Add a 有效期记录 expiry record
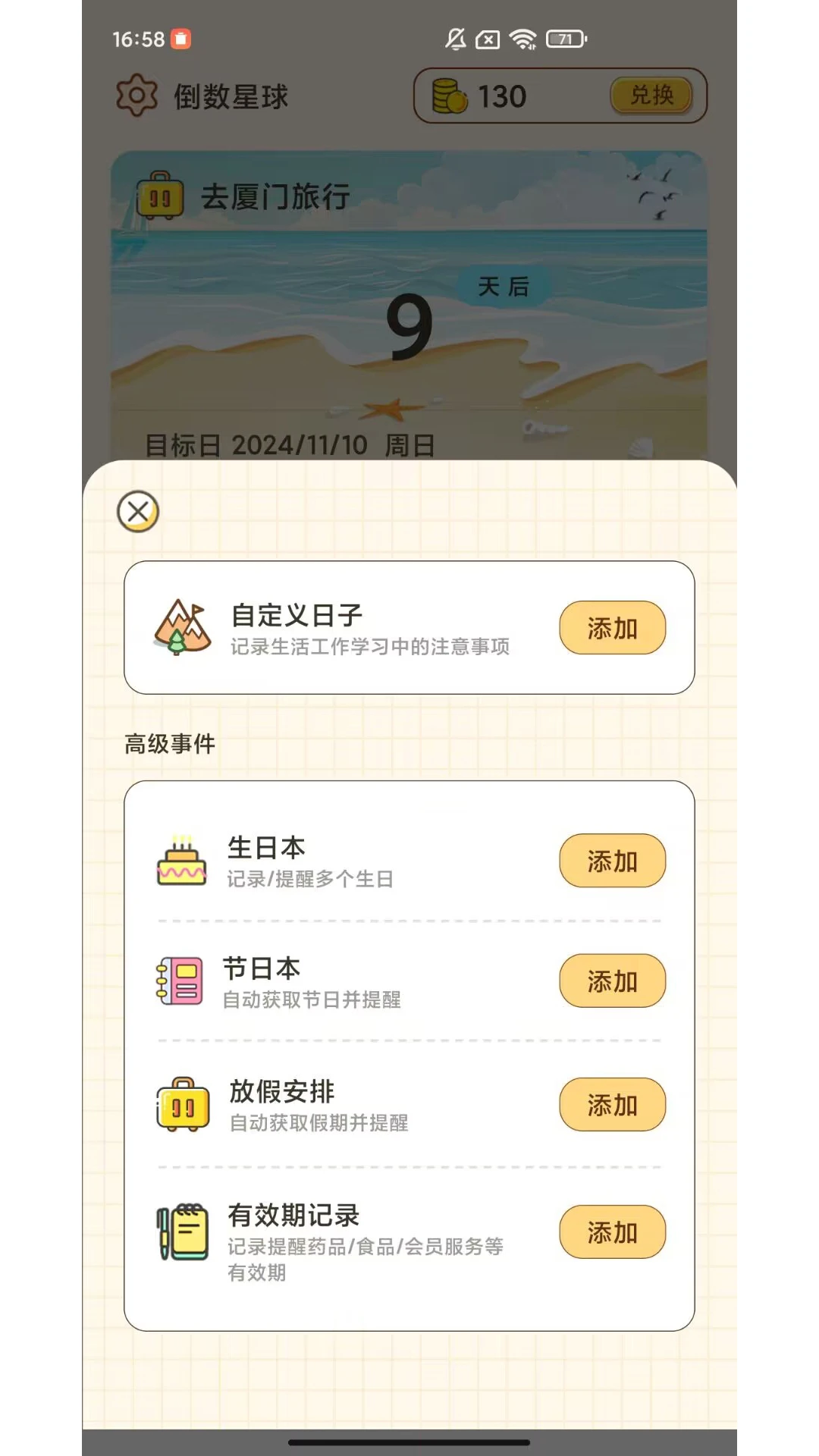Viewport: 819px width, 1456px height. [x=612, y=1232]
